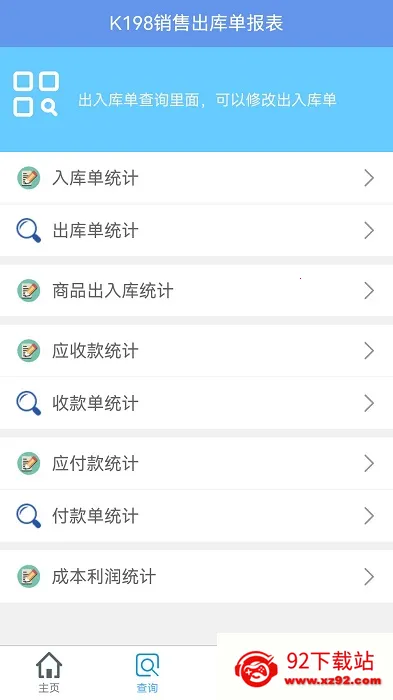
Task: Switch to the 主页 tab
Action: 49,673
